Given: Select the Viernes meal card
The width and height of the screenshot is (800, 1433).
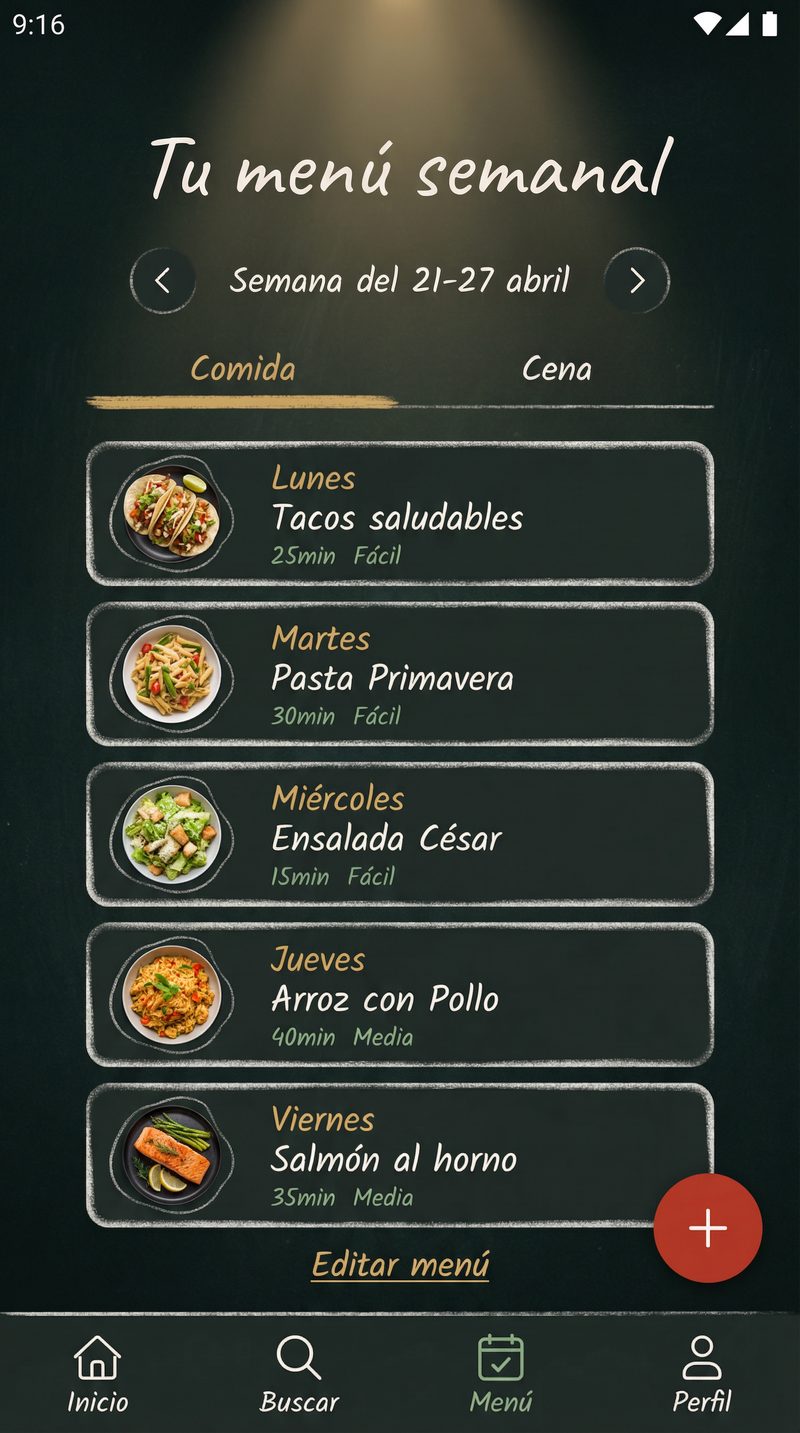Looking at the screenshot, I should pos(400,1157).
